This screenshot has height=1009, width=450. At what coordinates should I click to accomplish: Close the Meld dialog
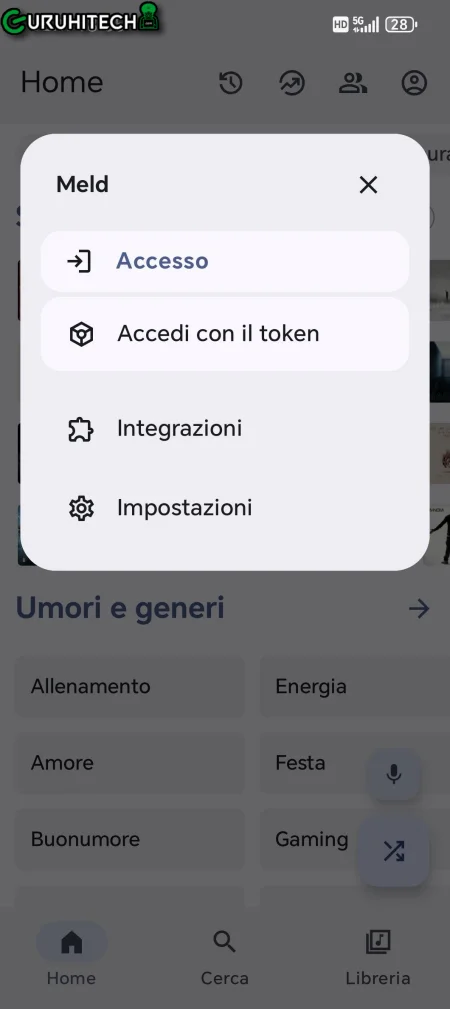click(x=368, y=185)
